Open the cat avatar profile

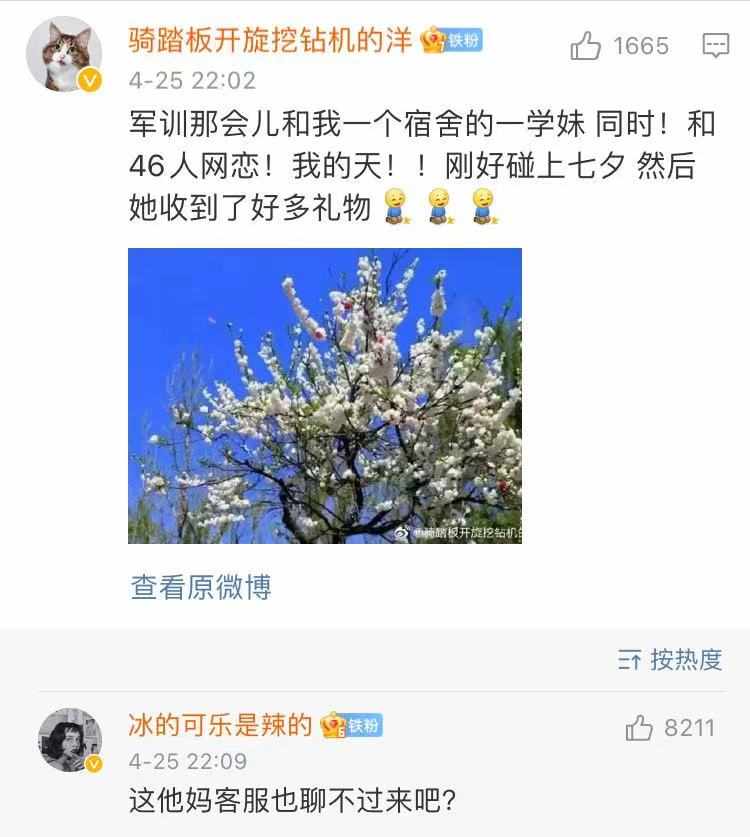pyautogui.click(x=64, y=55)
